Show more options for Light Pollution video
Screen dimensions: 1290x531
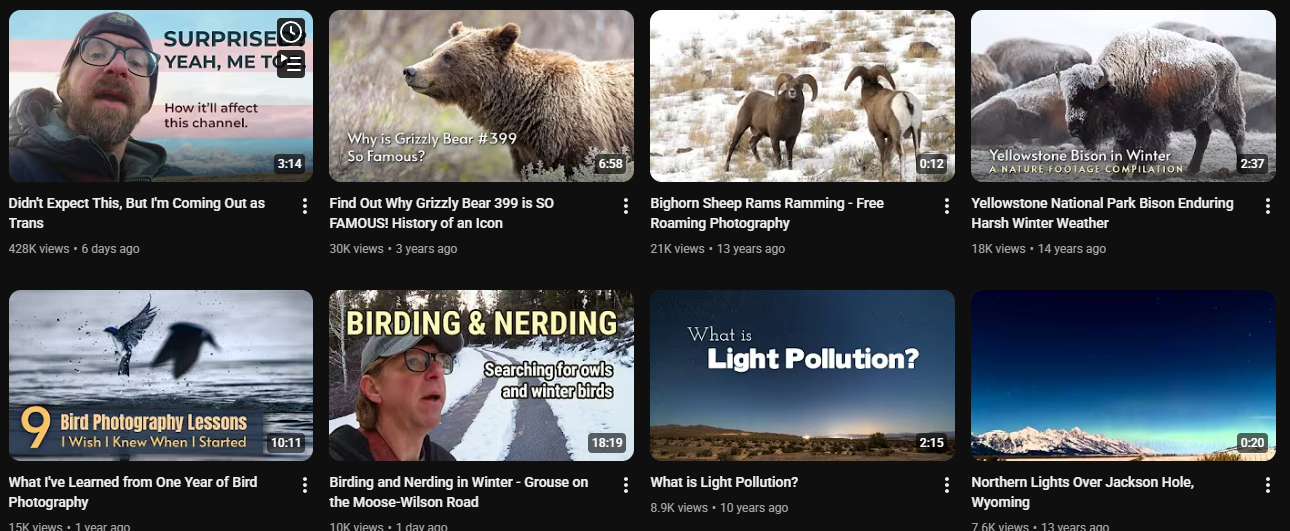[947, 485]
